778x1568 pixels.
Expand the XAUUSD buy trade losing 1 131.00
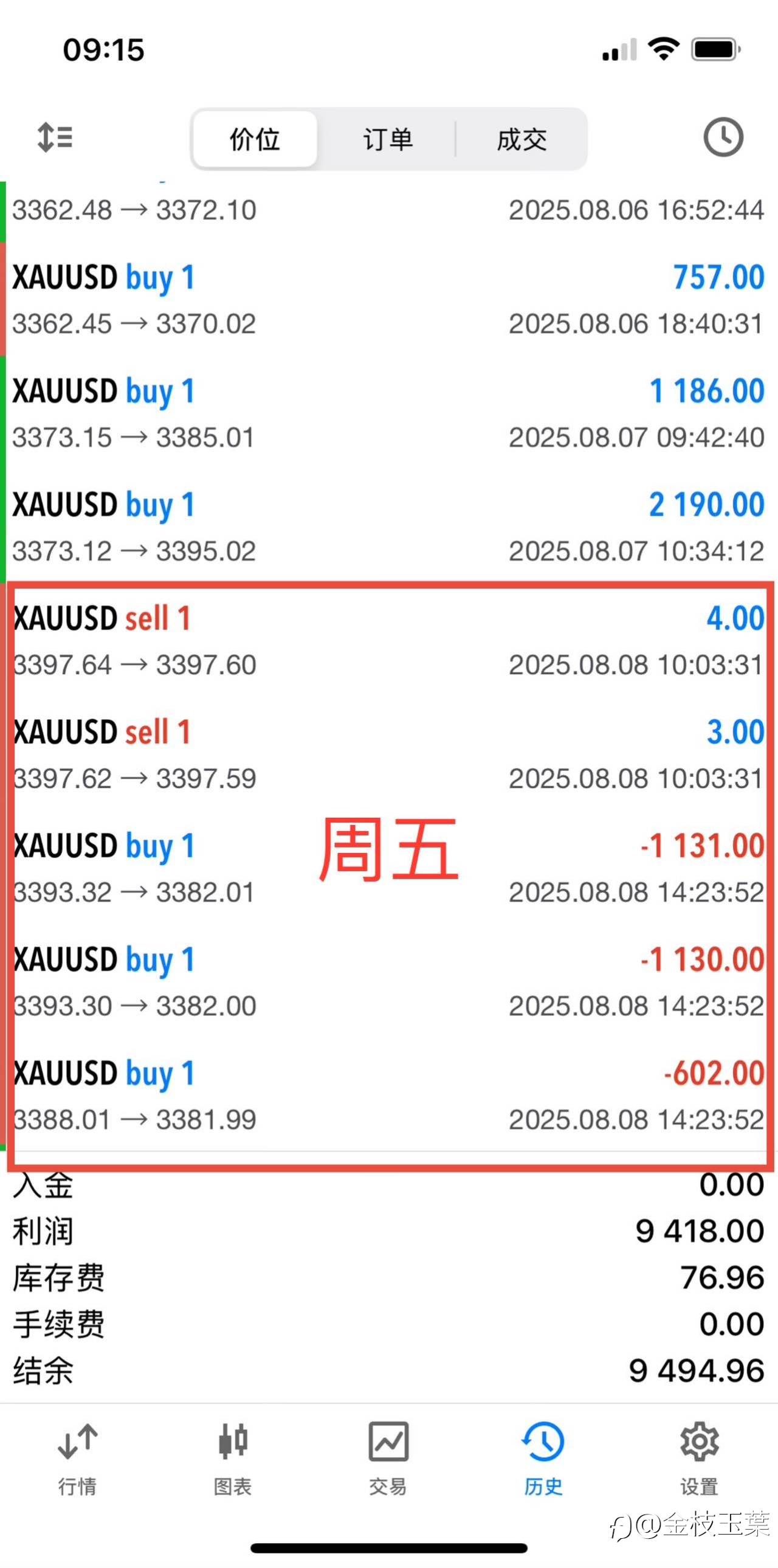388,869
